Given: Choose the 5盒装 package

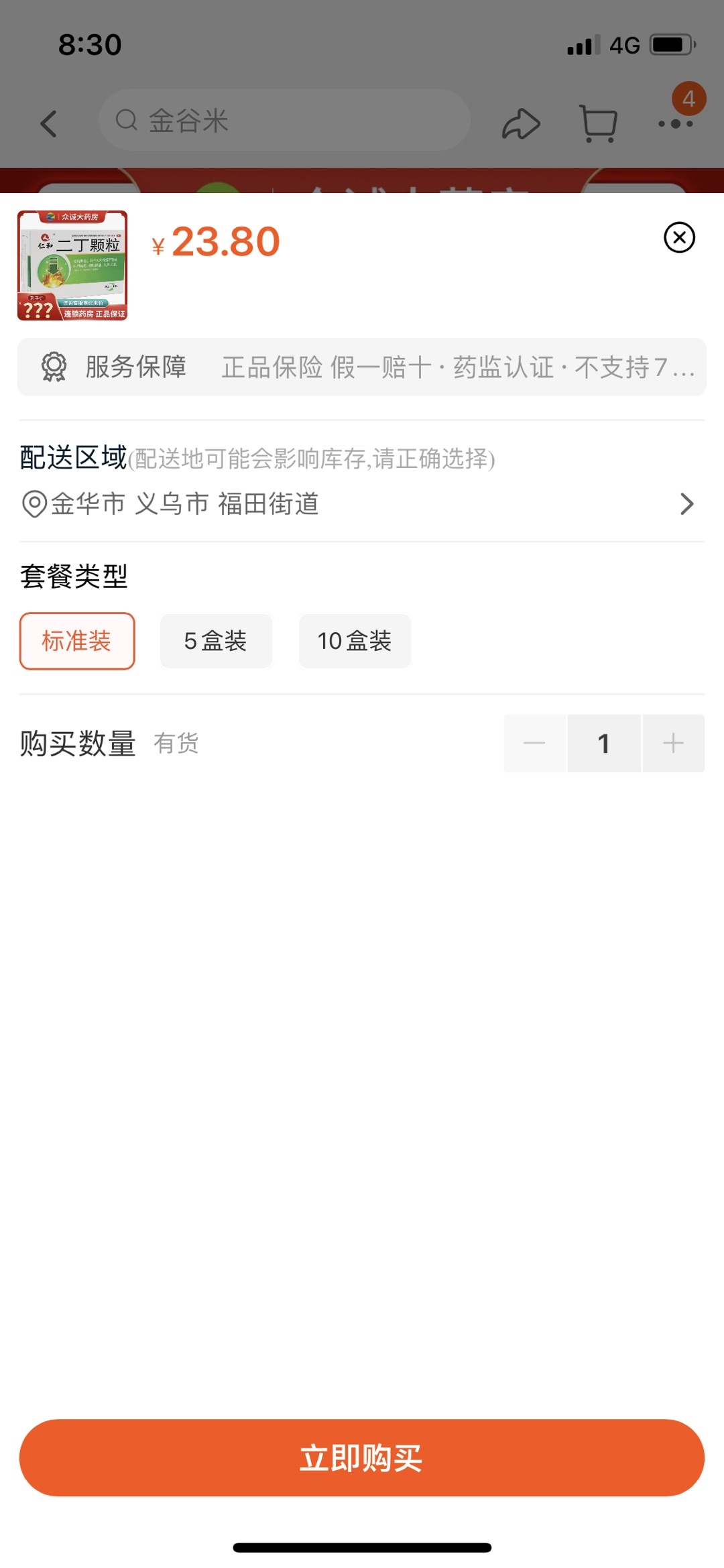Looking at the screenshot, I should tap(216, 641).
